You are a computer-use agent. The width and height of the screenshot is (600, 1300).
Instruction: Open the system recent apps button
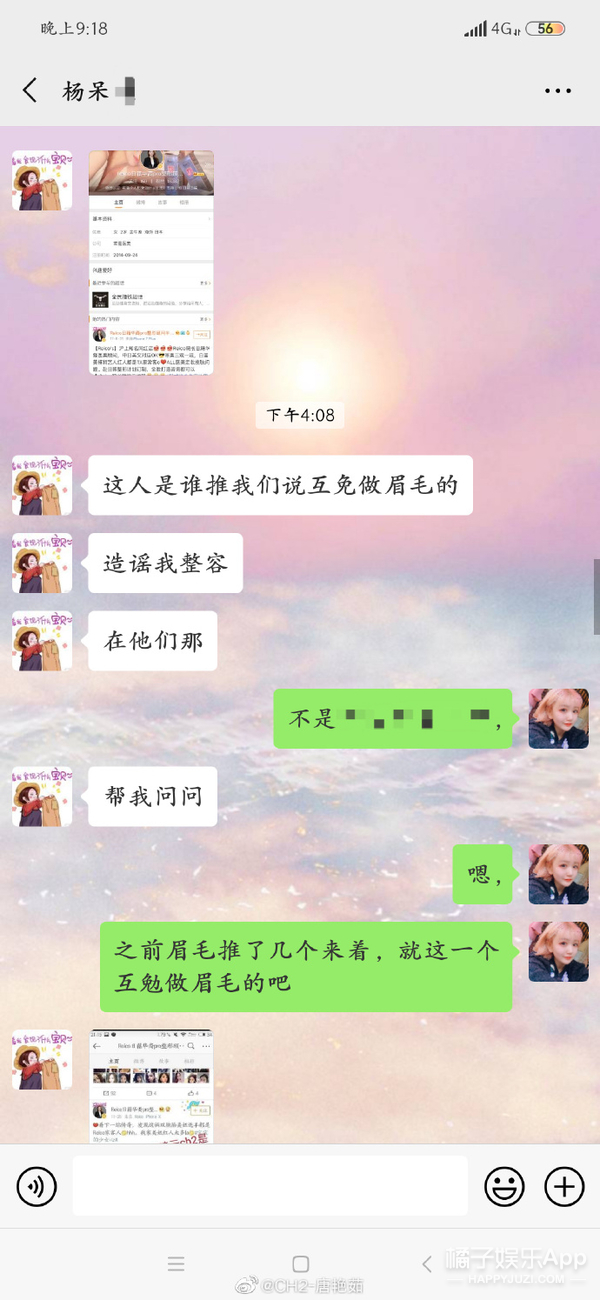177,1264
